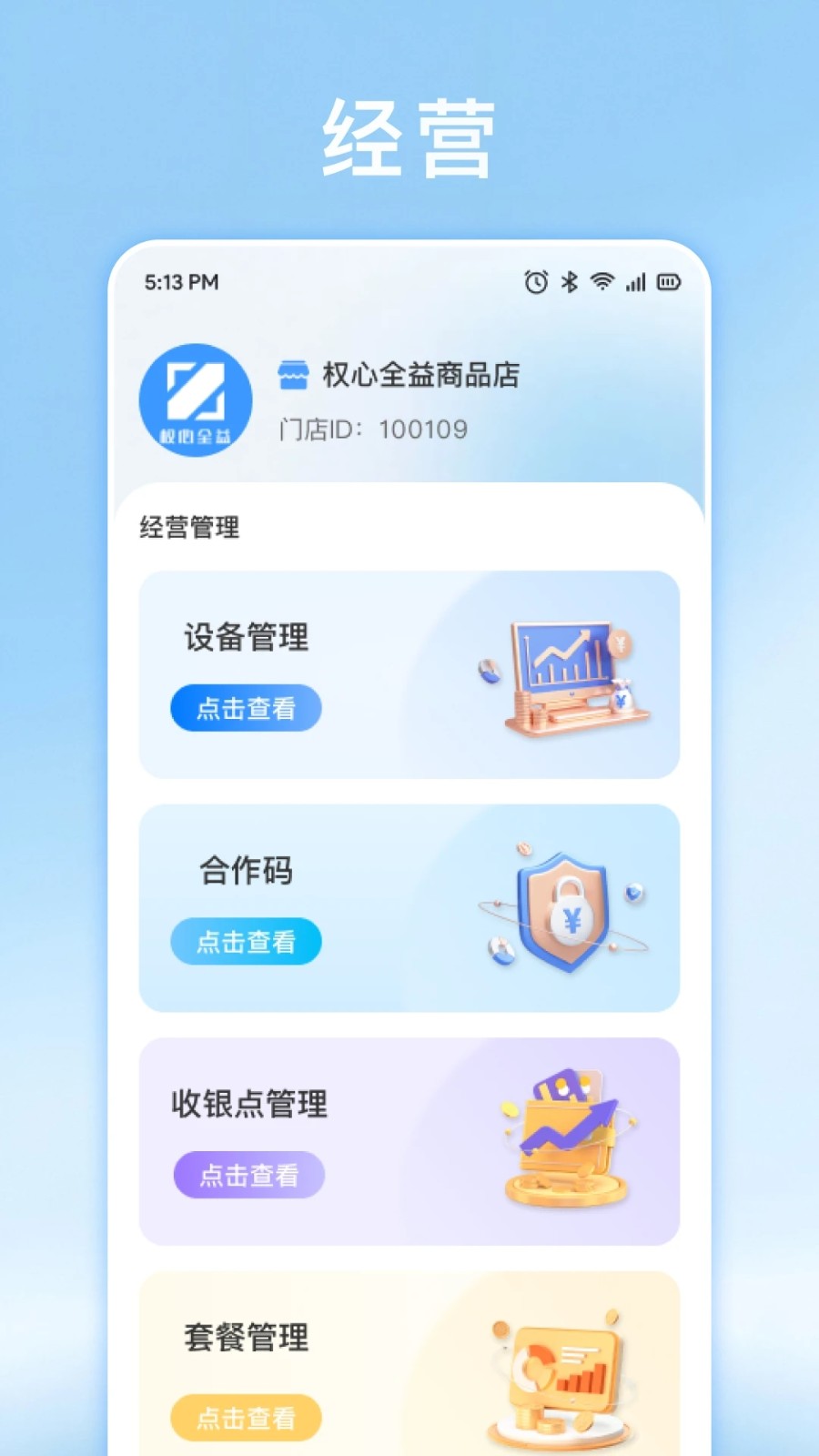Click 点击查看 under 设备管理
The width and height of the screenshot is (819, 1456).
[246, 708]
